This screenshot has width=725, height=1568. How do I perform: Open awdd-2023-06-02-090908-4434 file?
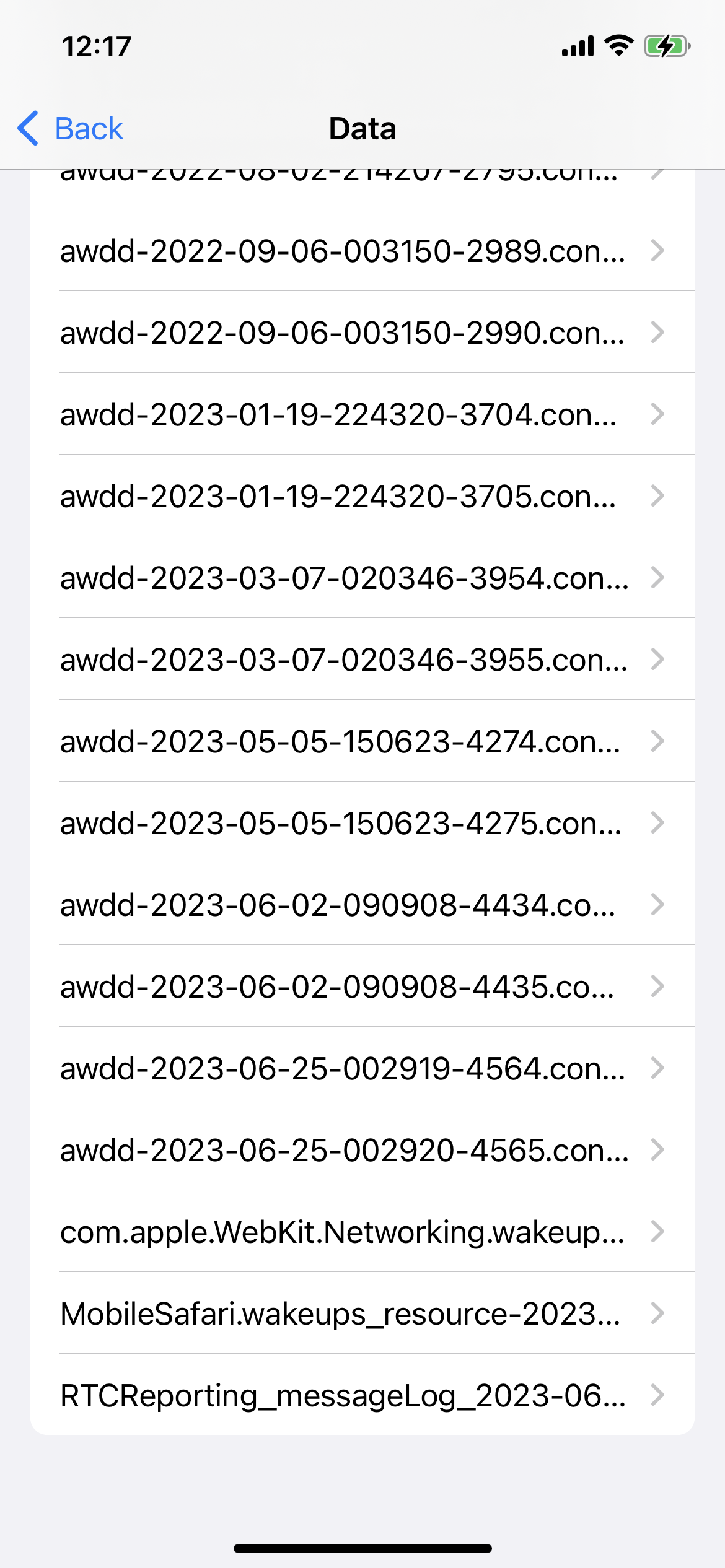[362, 904]
